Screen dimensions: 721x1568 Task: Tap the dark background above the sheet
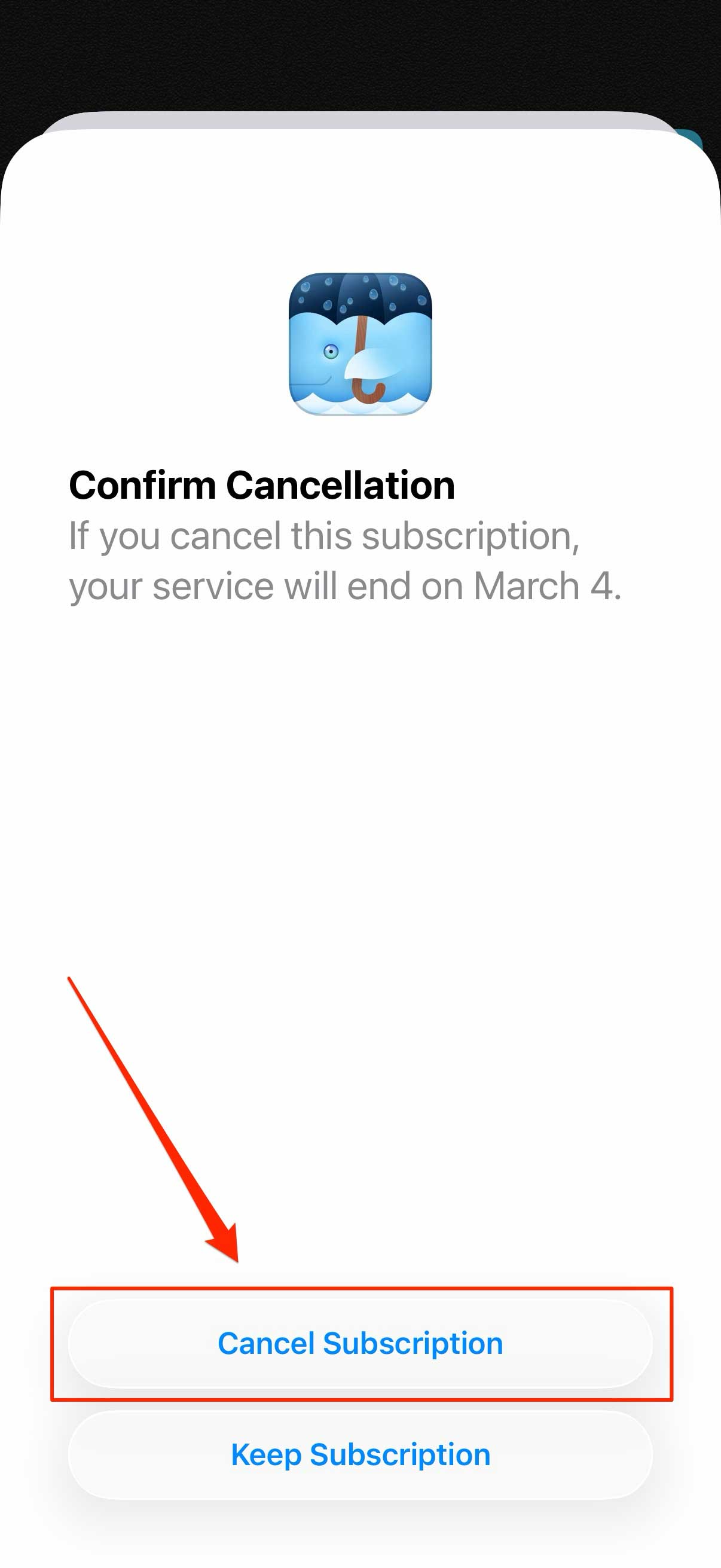[x=360, y=55]
